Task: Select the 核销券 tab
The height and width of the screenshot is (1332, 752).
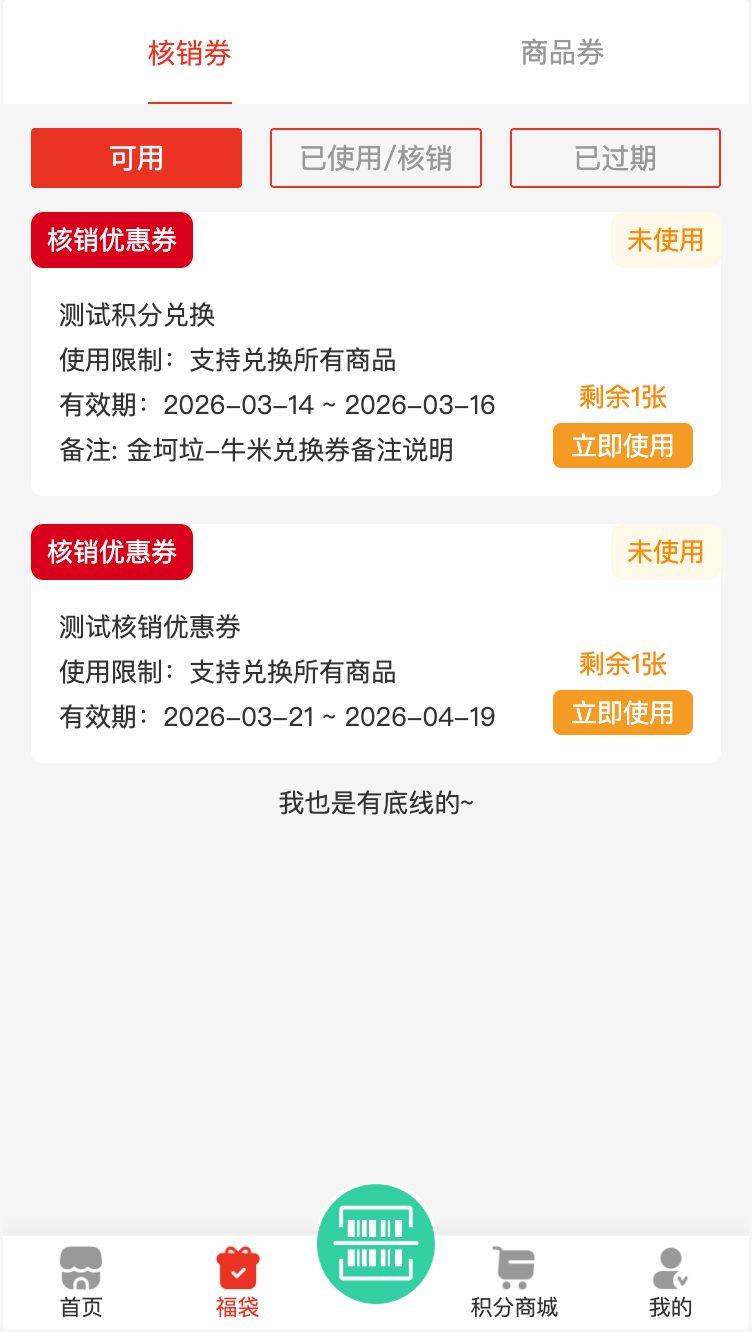Action: [189, 54]
